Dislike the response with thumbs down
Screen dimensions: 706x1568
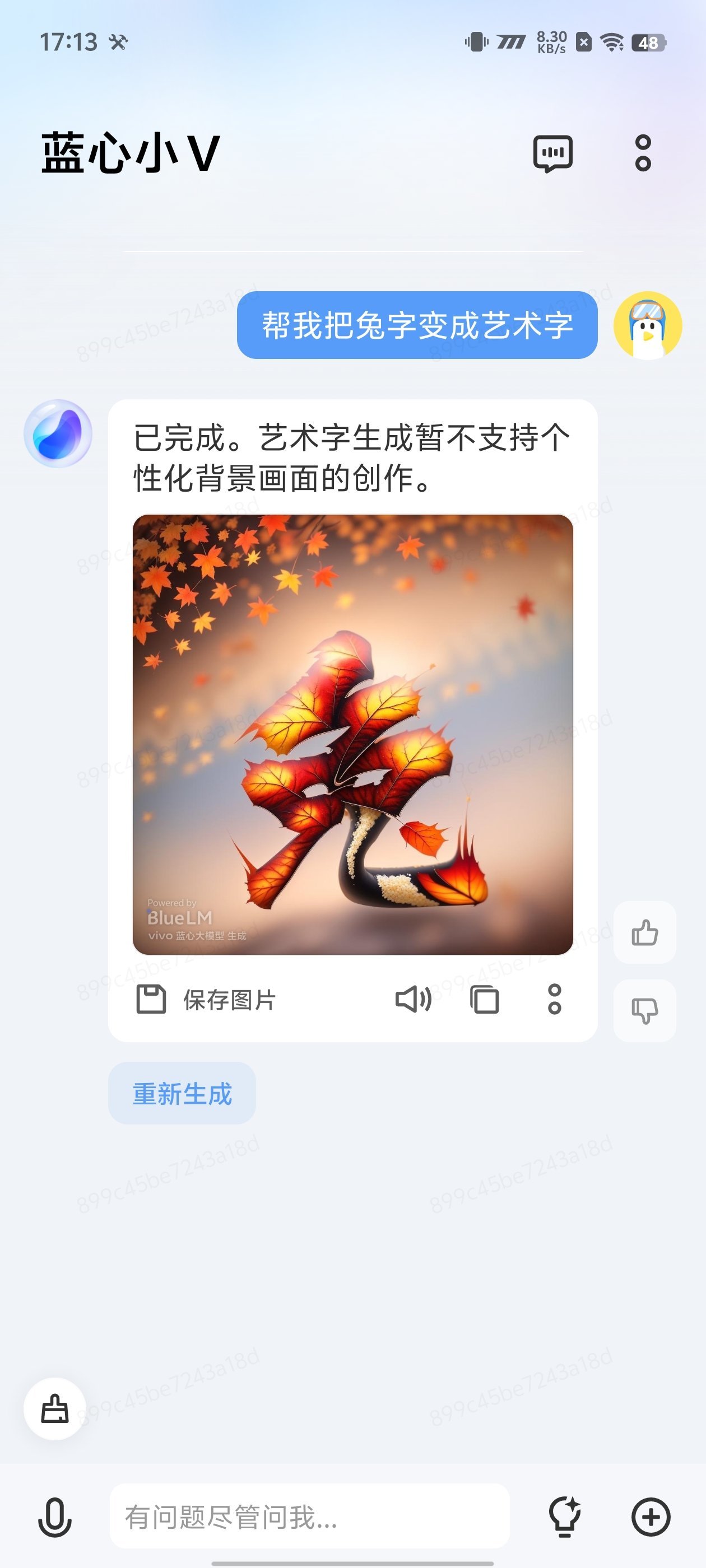(644, 1010)
